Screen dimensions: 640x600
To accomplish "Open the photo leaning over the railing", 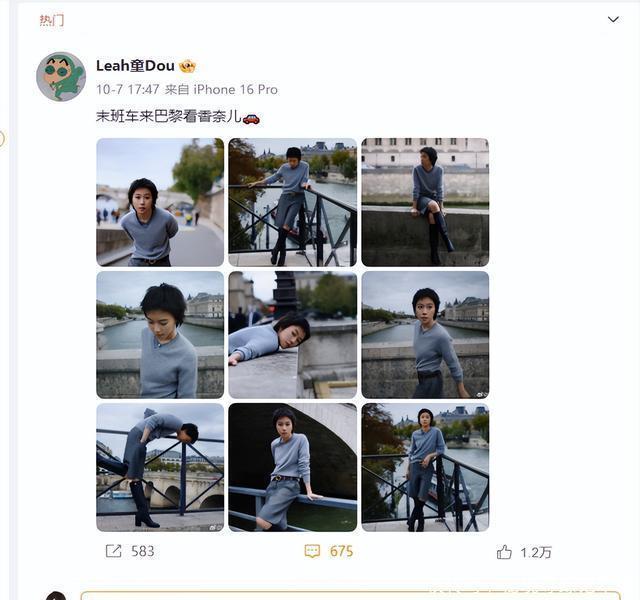I will pyautogui.click(x=160, y=467).
